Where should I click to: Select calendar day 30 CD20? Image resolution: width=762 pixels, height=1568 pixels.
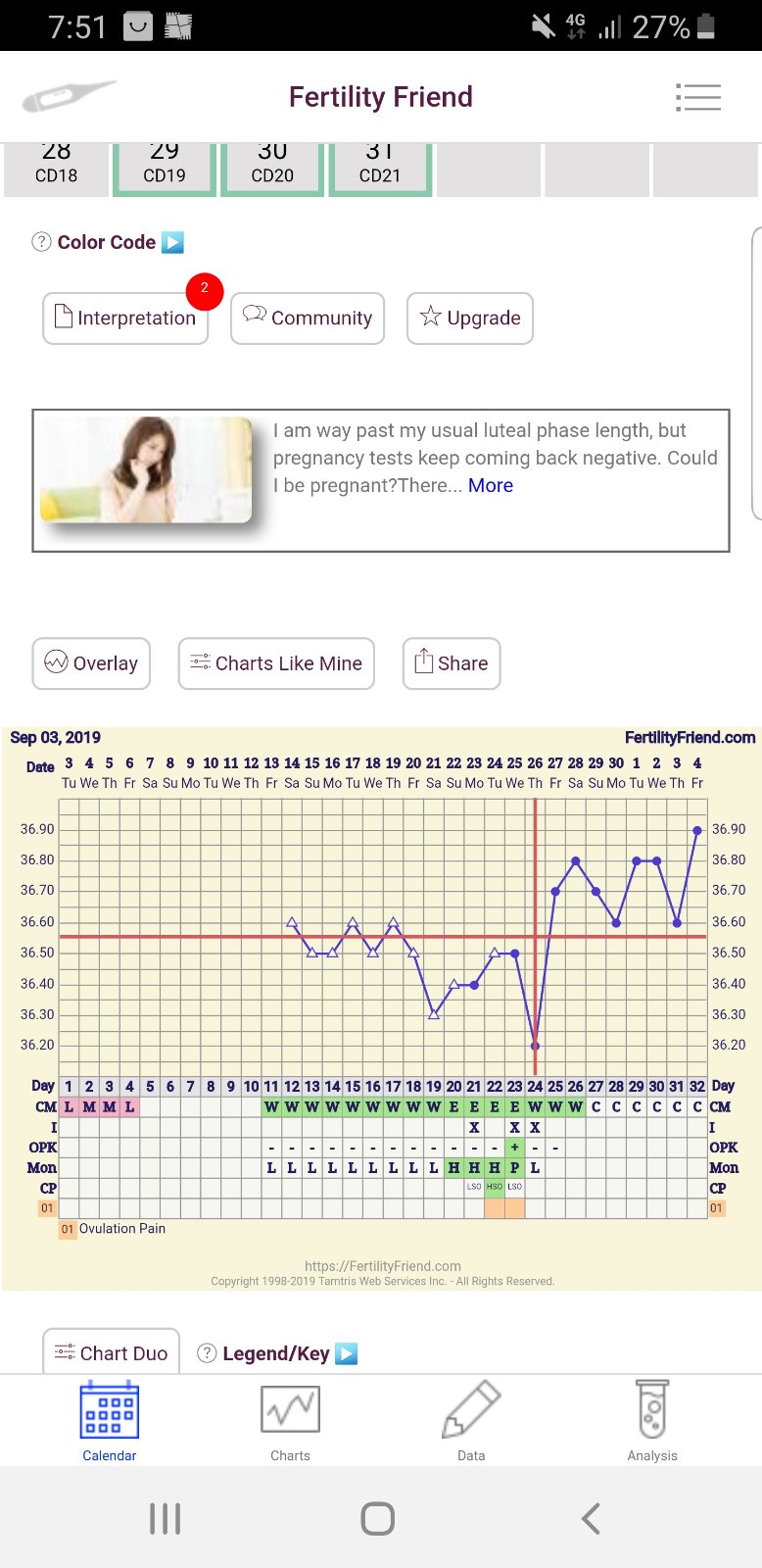[x=272, y=165]
